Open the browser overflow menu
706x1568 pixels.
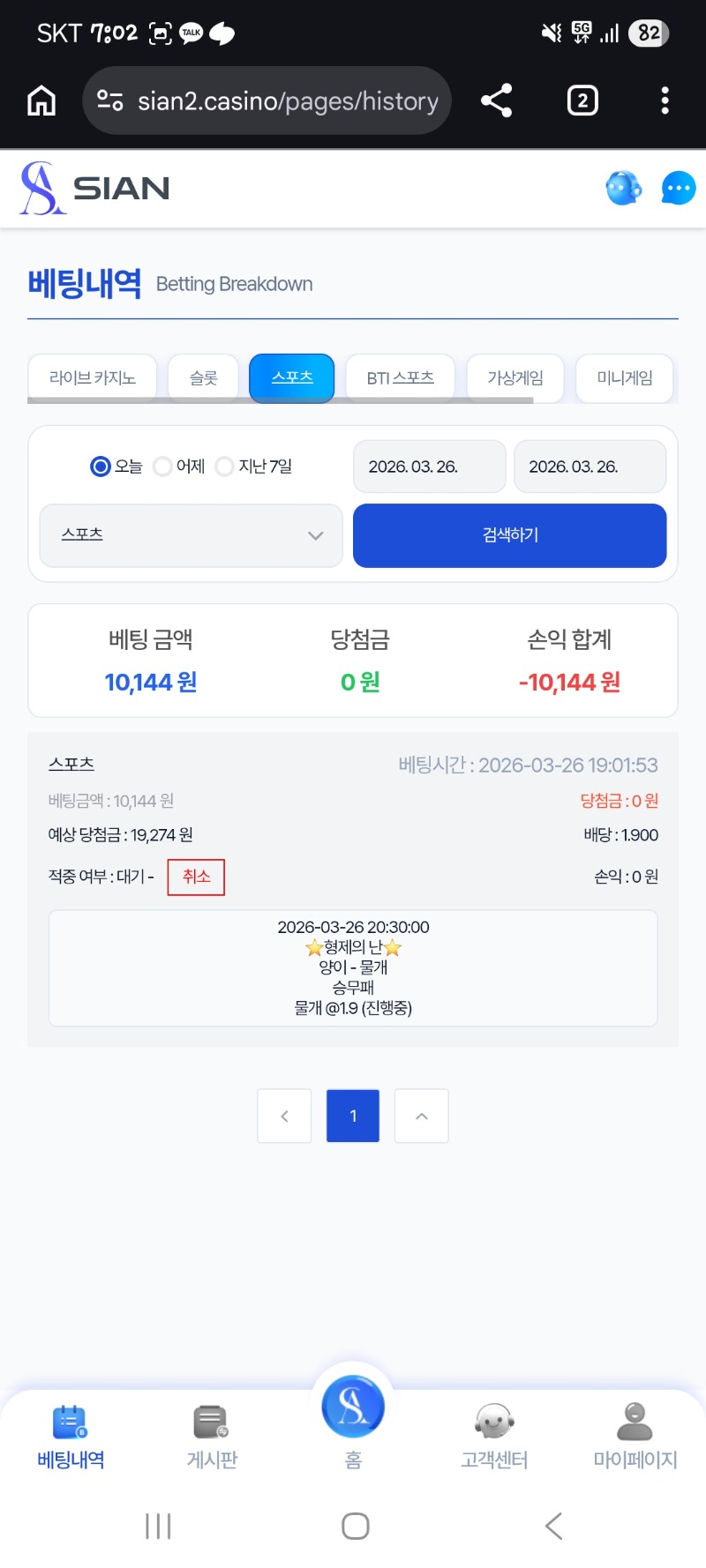(x=665, y=101)
